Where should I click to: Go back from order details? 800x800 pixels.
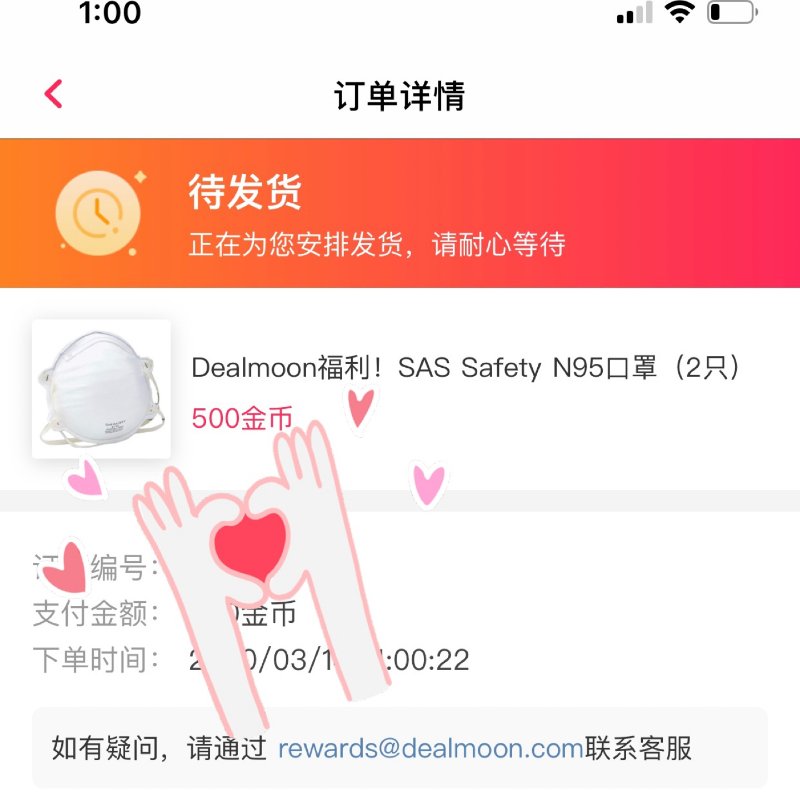point(54,94)
